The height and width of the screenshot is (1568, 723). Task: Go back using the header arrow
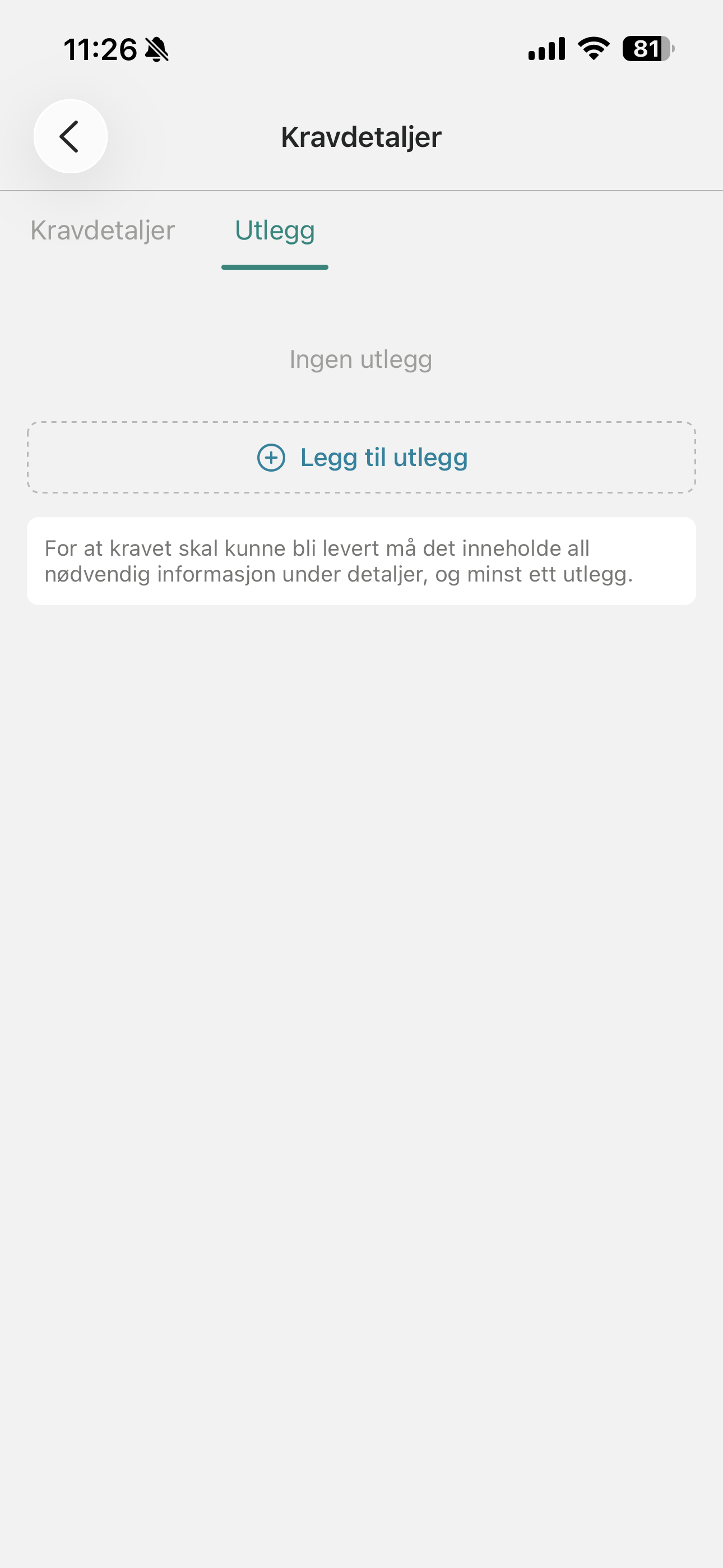pyautogui.click(x=71, y=136)
